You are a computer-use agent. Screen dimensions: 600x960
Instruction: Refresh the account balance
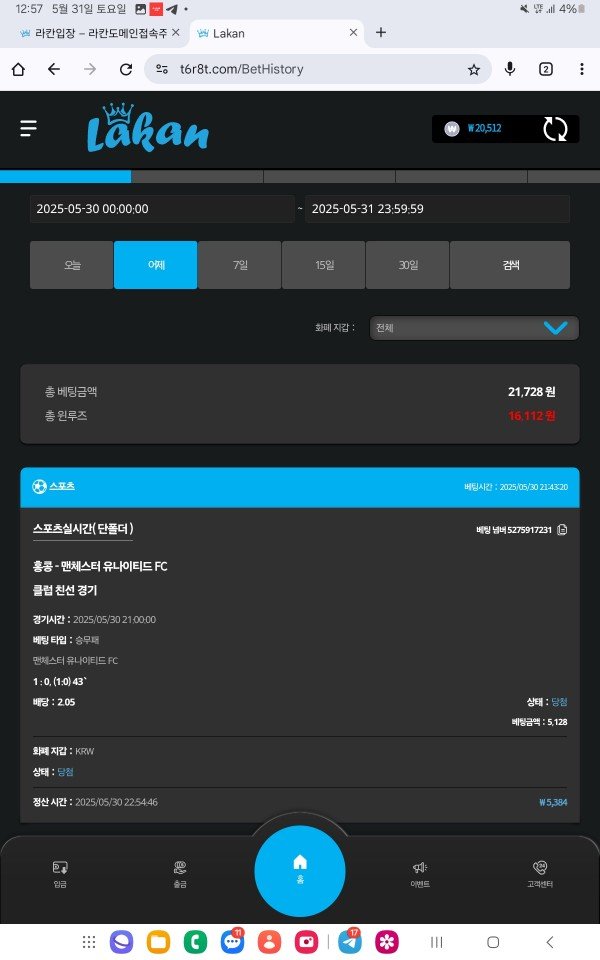(x=555, y=129)
